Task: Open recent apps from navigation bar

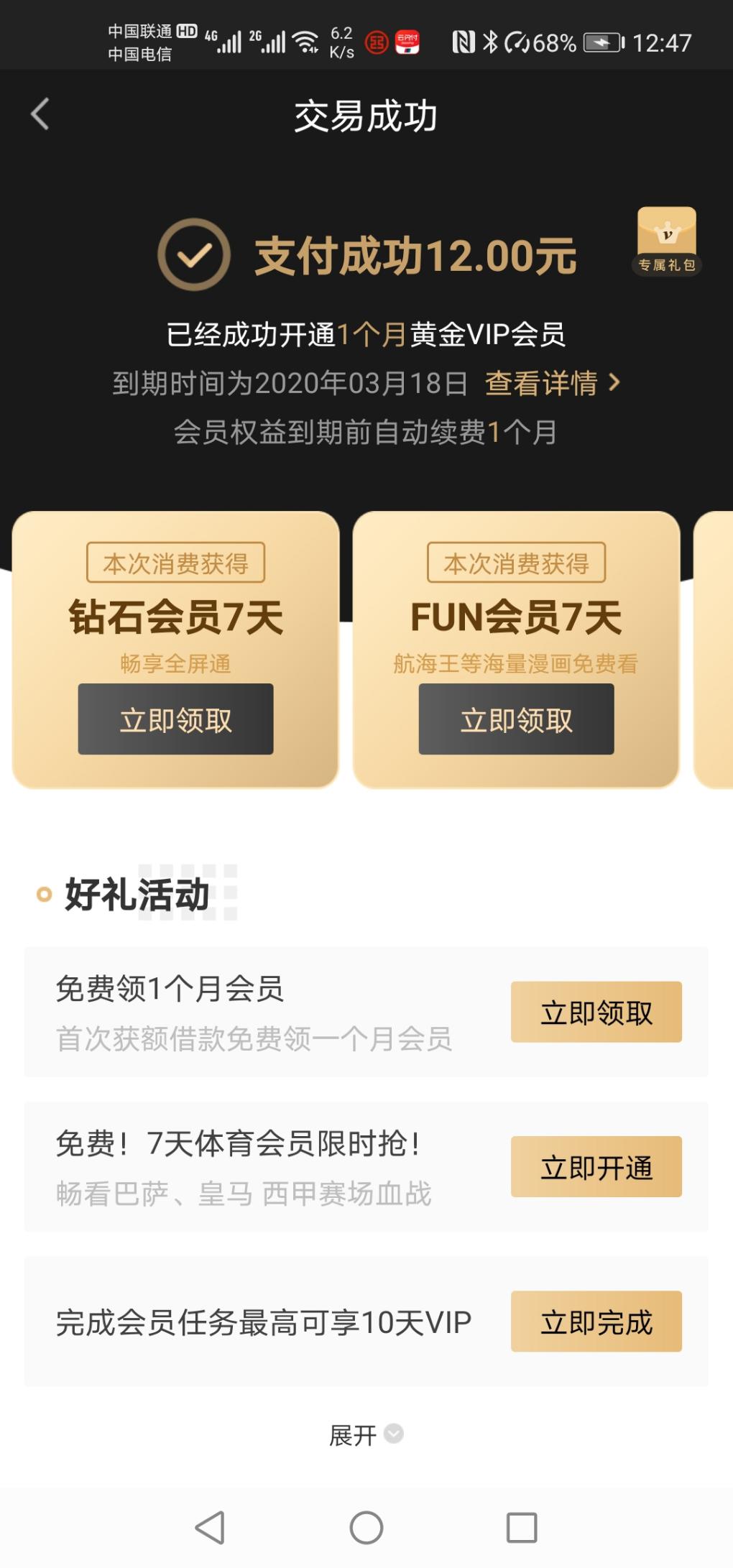Action: coord(522,1527)
